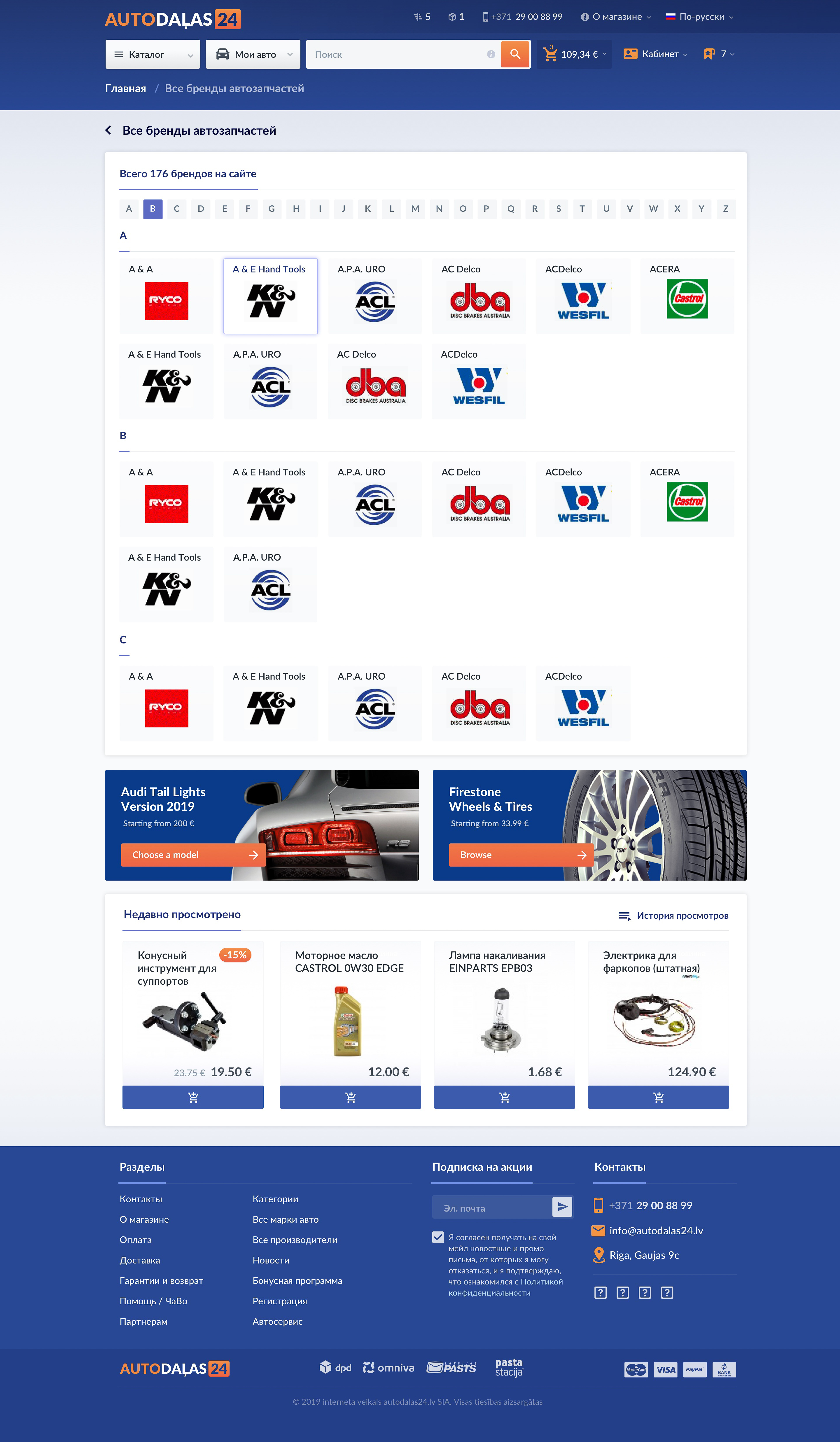Open История просмотров
The width and height of the screenshot is (840, 1442).
pos(673,916)
